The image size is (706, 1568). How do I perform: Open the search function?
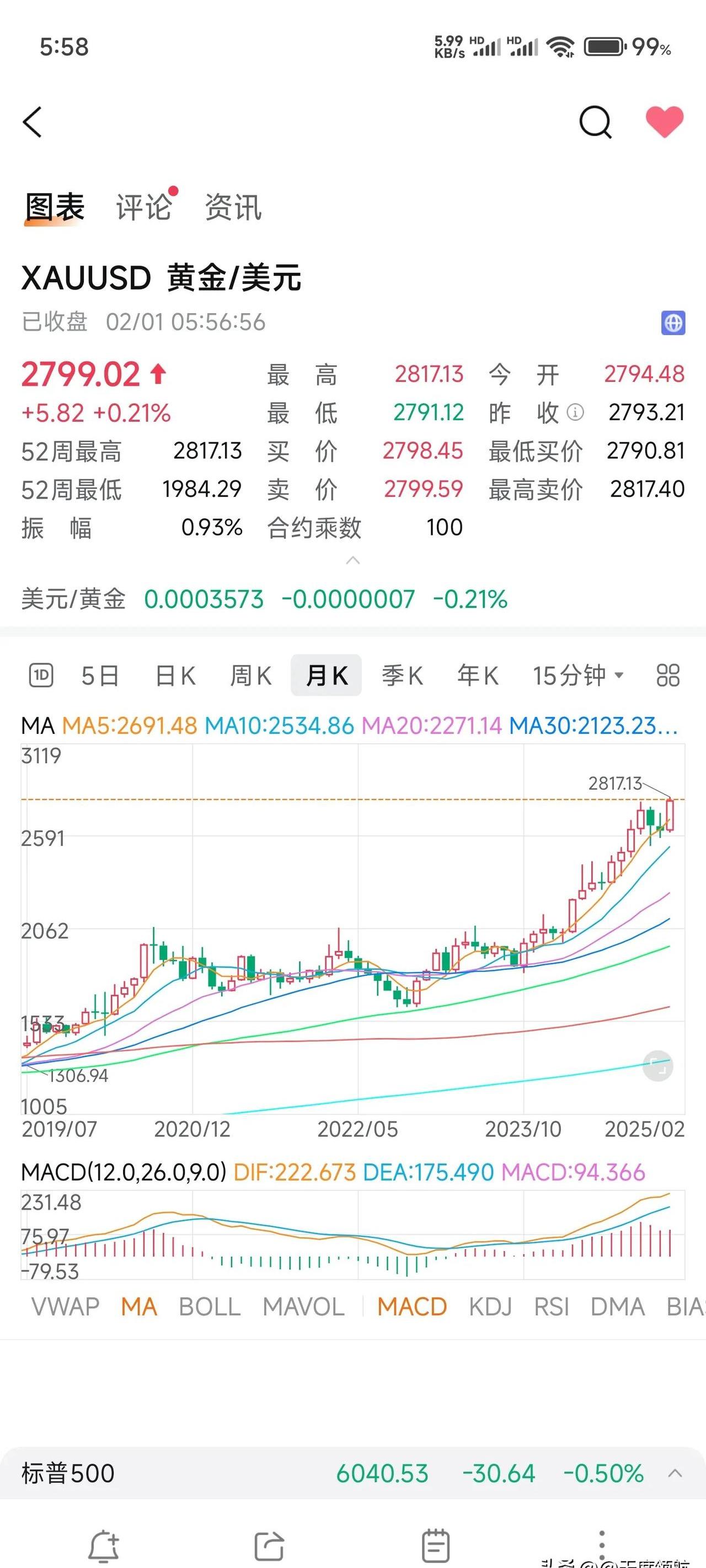coord(595,121)
